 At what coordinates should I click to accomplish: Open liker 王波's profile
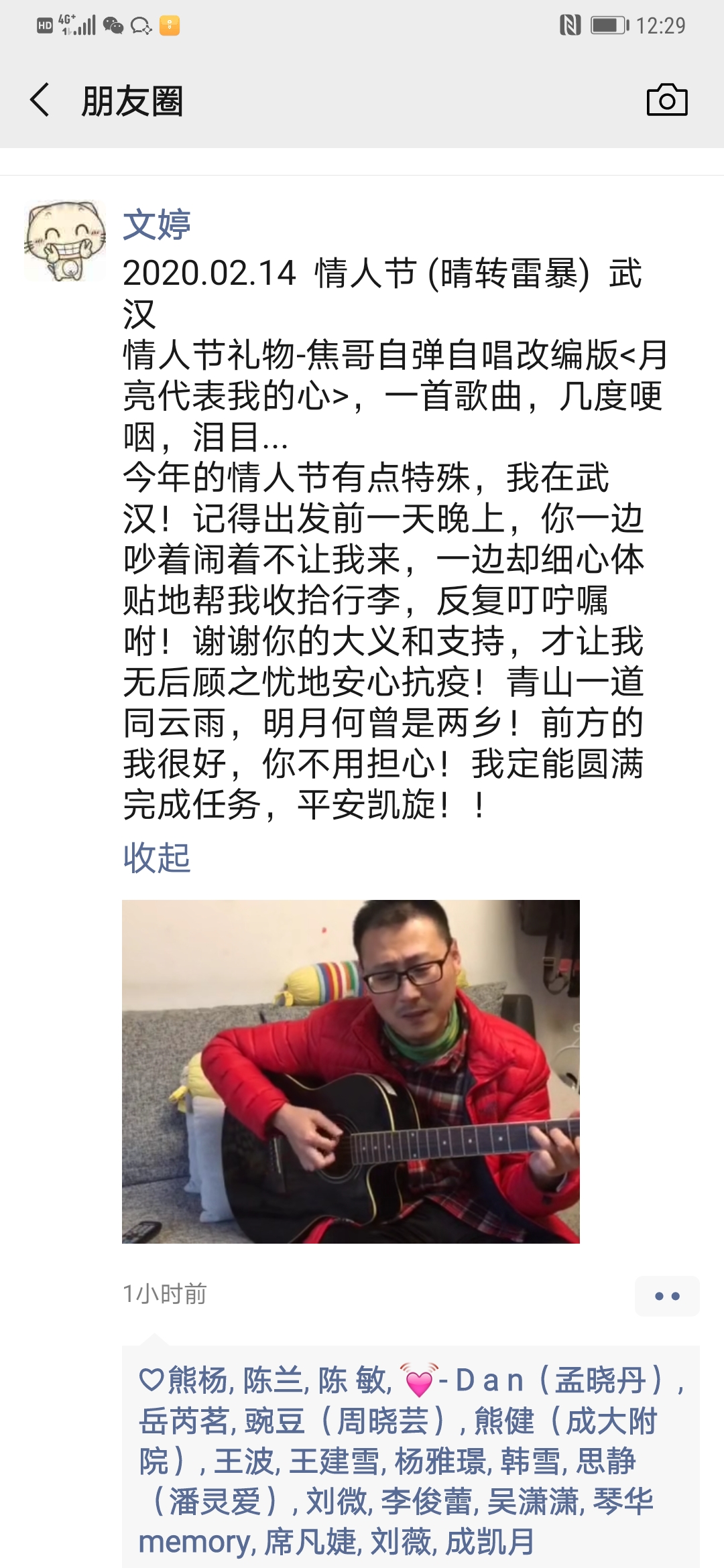tap(244, 1461)
